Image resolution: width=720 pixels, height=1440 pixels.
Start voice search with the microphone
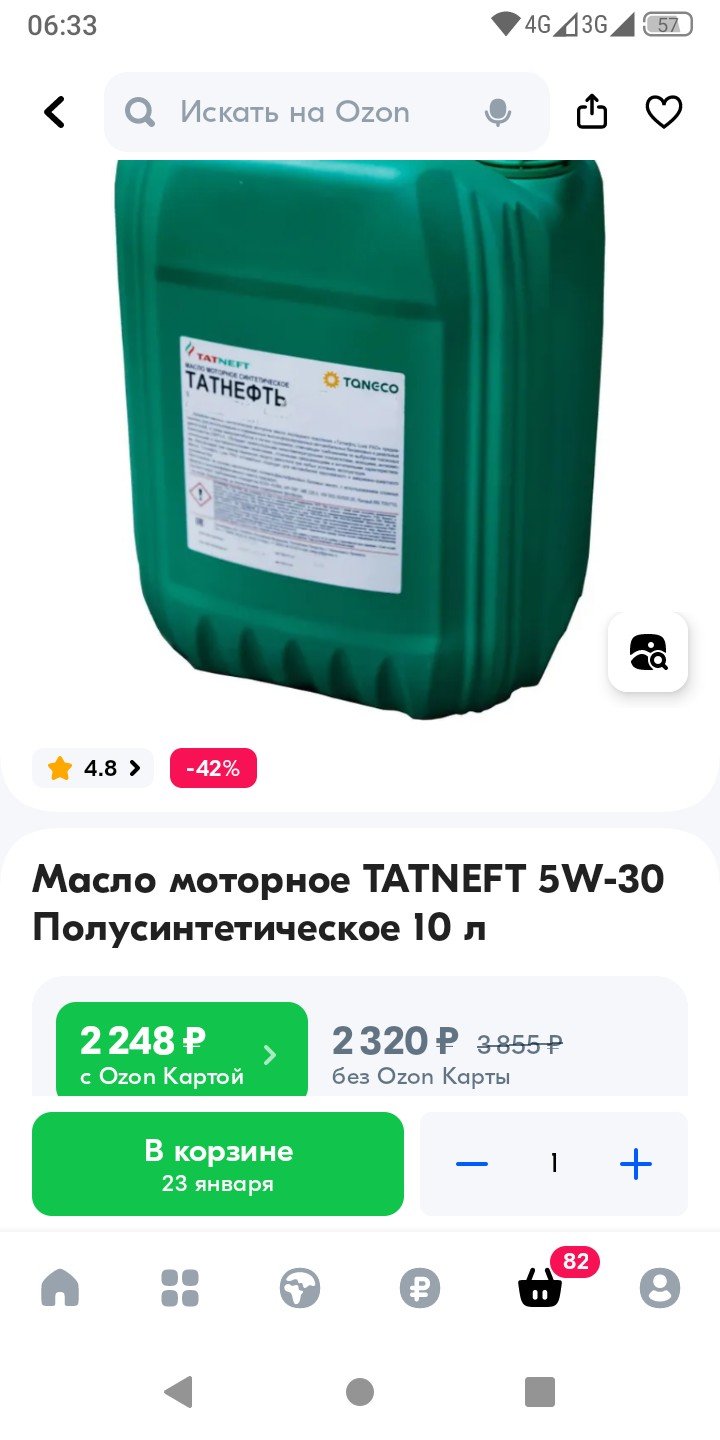498,113
